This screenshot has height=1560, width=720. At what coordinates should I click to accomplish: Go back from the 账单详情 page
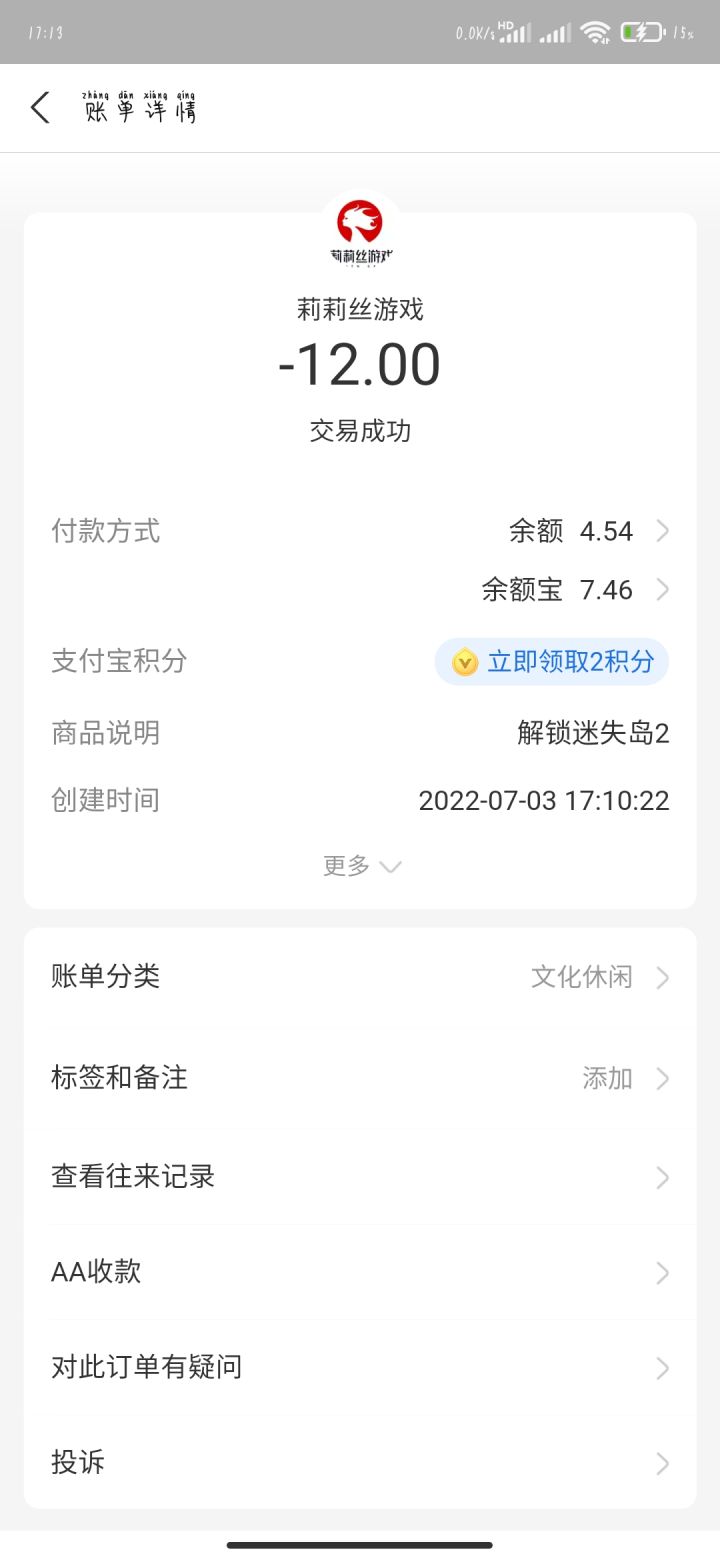(x=40, y=108)
